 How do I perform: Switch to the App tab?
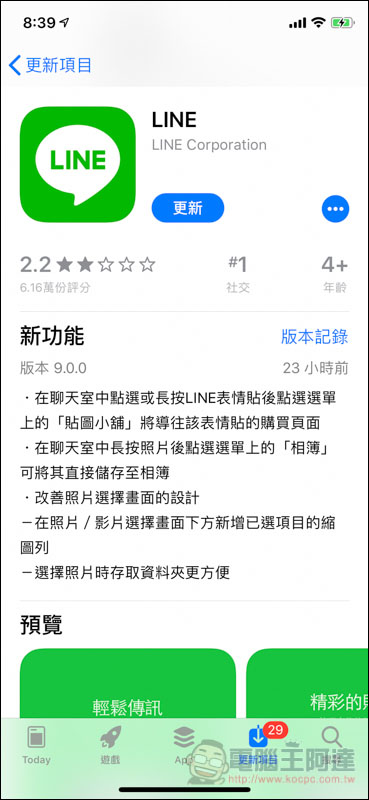click(184, 745)
